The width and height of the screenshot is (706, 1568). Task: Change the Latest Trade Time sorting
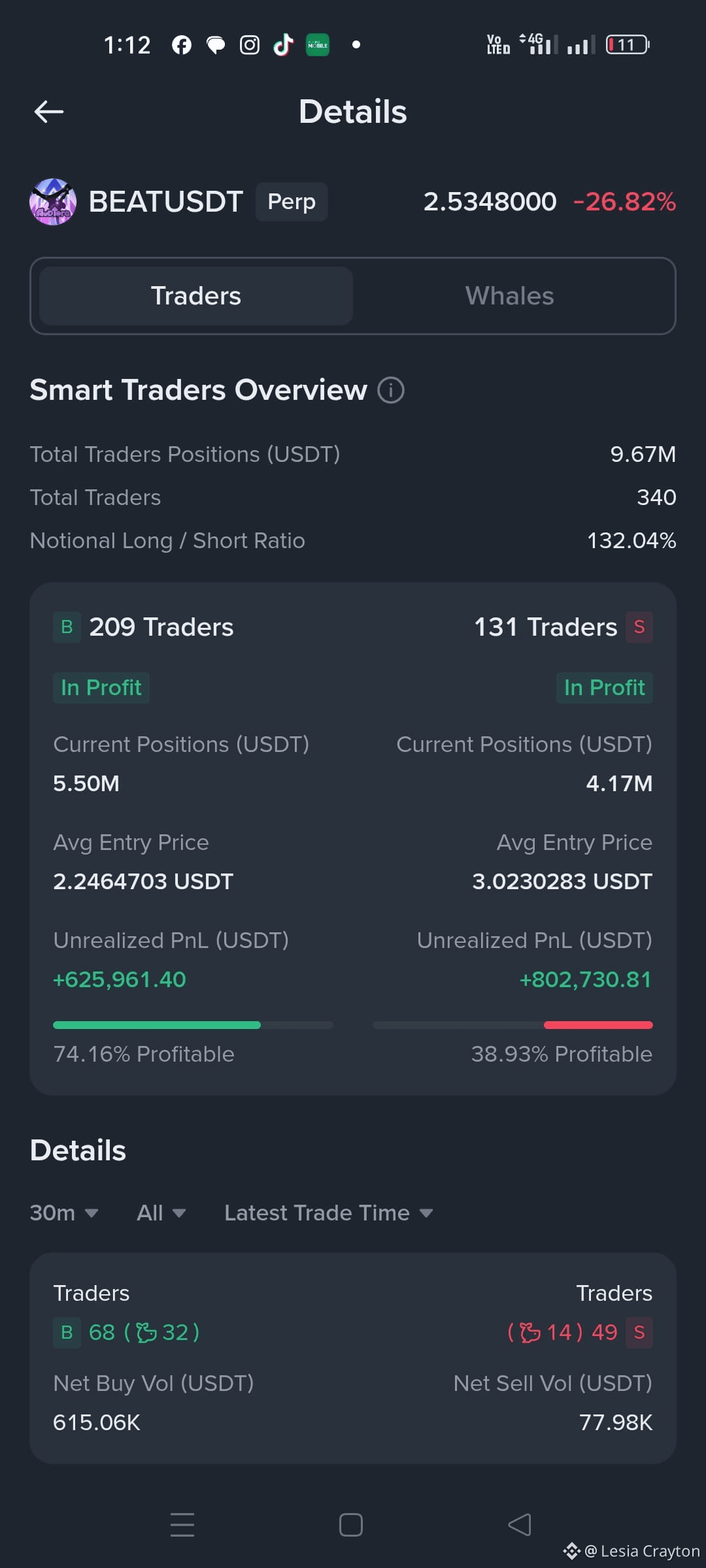click(328, 1213)
